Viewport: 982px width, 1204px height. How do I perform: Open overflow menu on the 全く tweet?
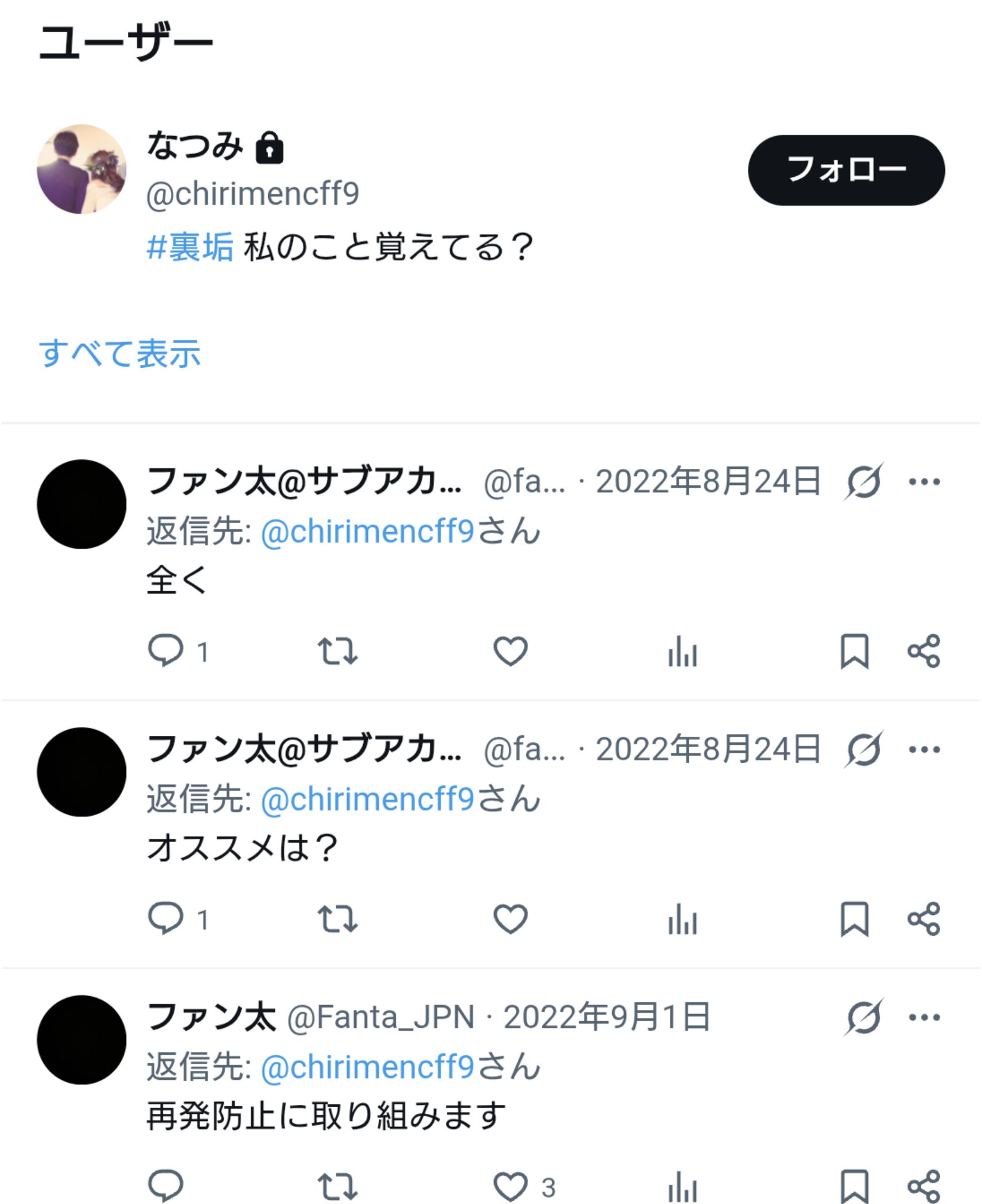(924, 481)
